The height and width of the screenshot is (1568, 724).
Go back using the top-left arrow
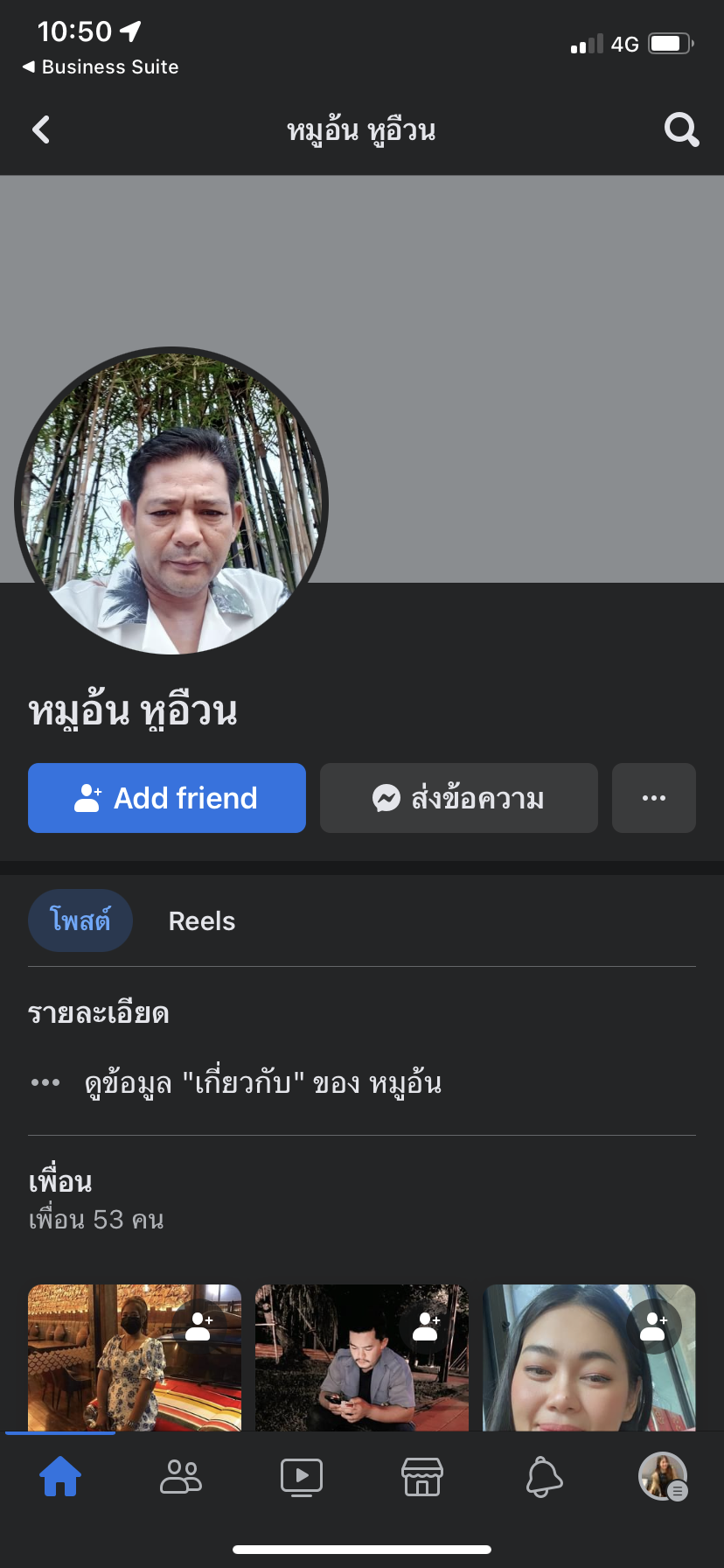coord(41,129)
